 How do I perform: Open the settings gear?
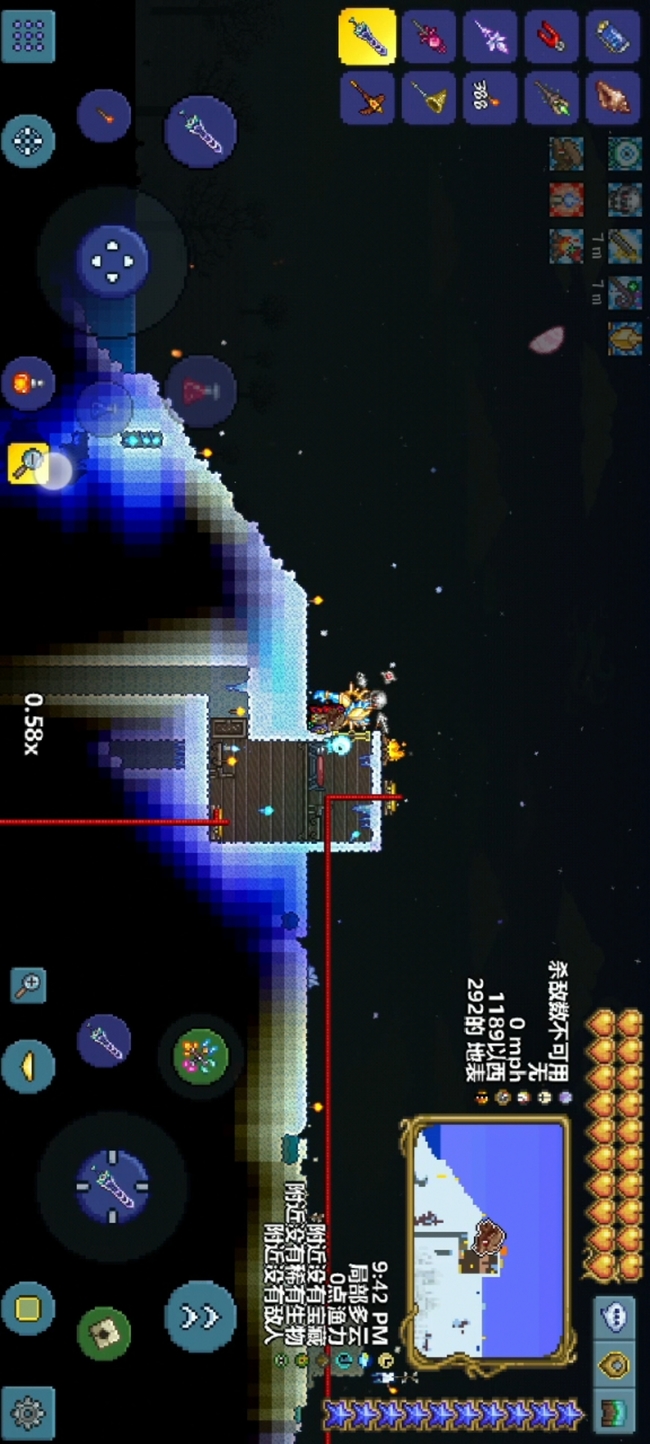(x=28, y=1412)
